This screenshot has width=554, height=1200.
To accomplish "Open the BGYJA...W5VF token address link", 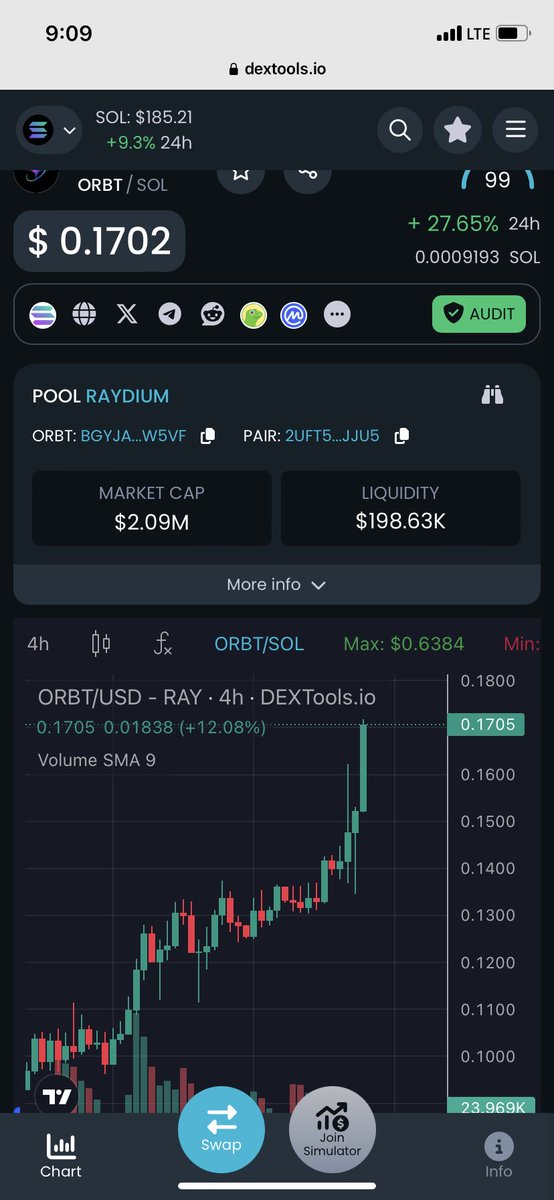I will pyautogui.click(x=133, y=436).
